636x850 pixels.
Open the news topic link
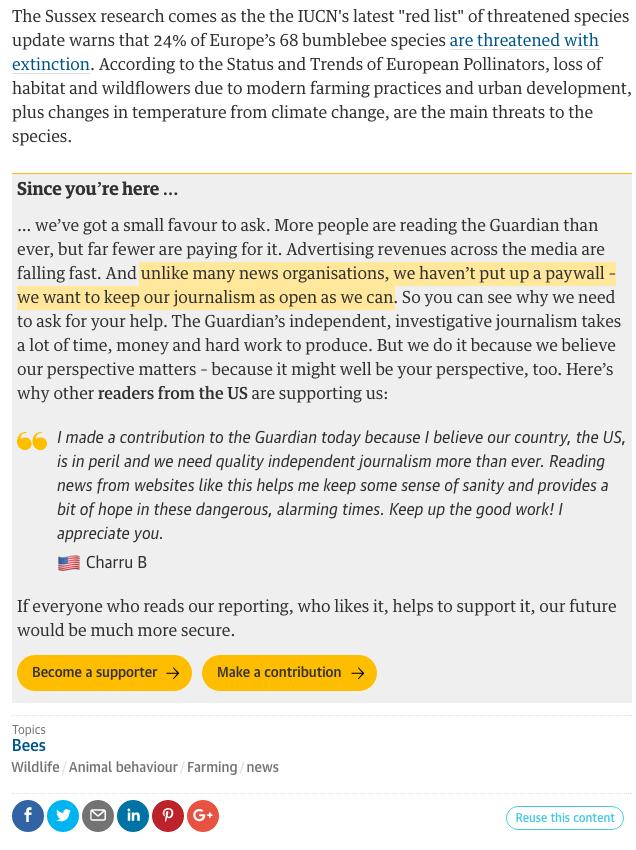point(263,768)
